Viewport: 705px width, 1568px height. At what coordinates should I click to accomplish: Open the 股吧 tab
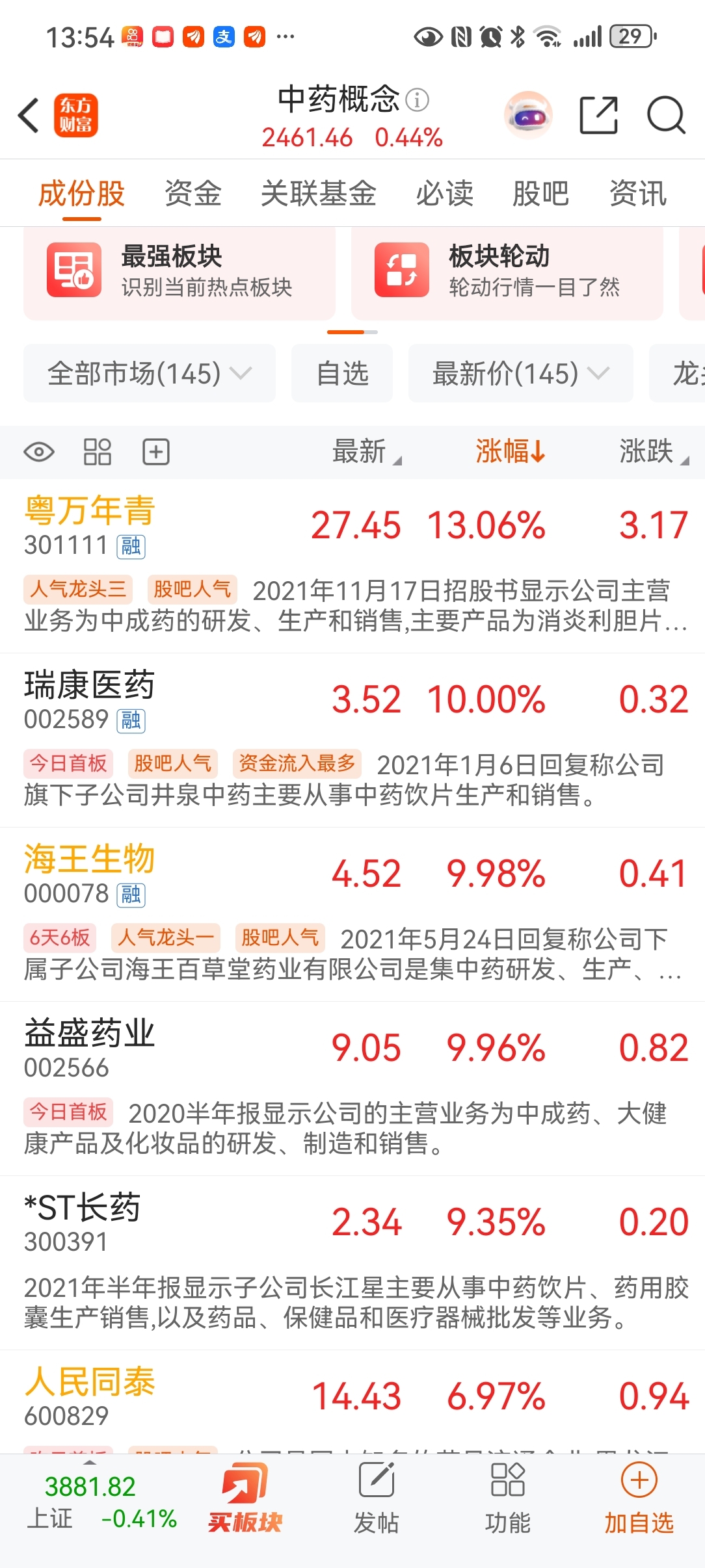pos(540,194)
